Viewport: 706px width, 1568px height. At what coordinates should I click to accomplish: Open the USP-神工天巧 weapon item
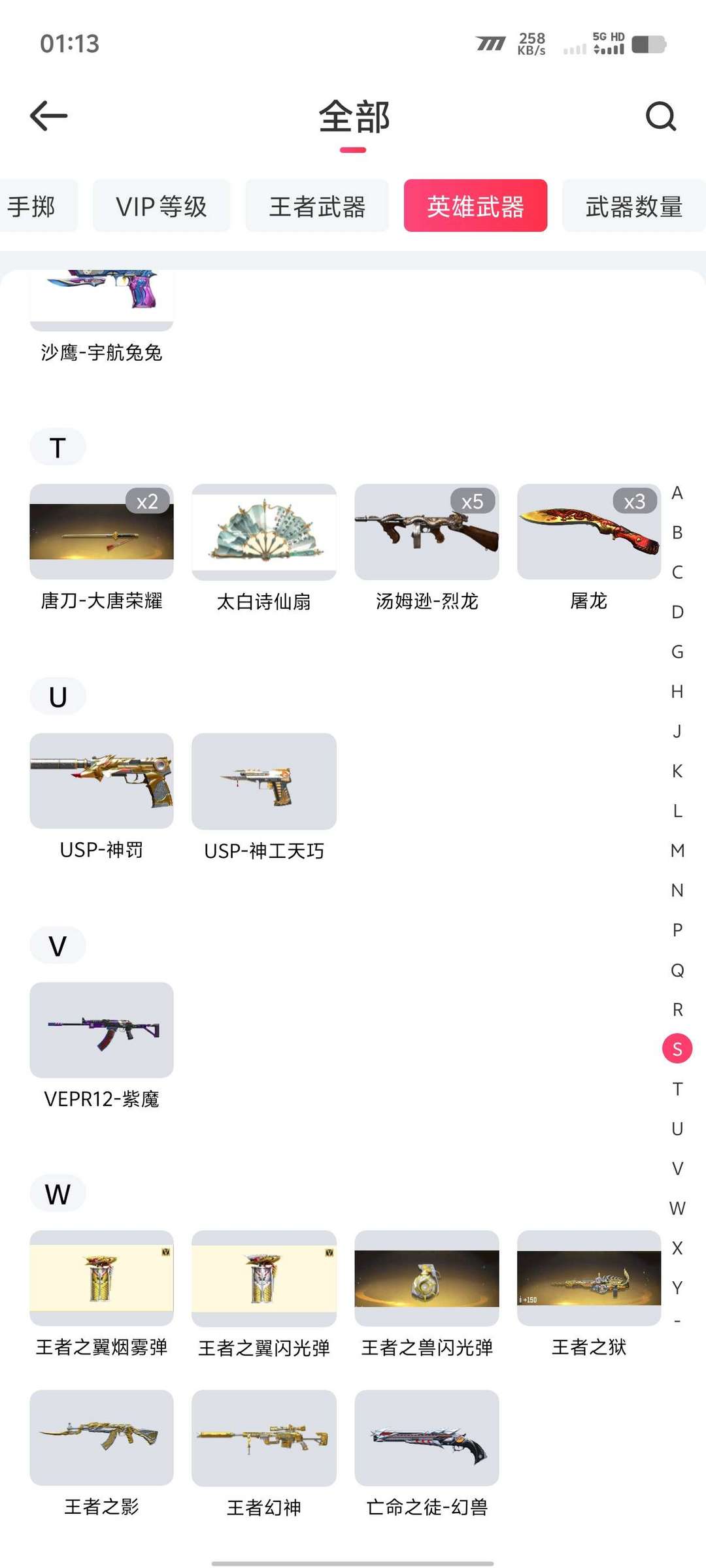tap(264, 781)
